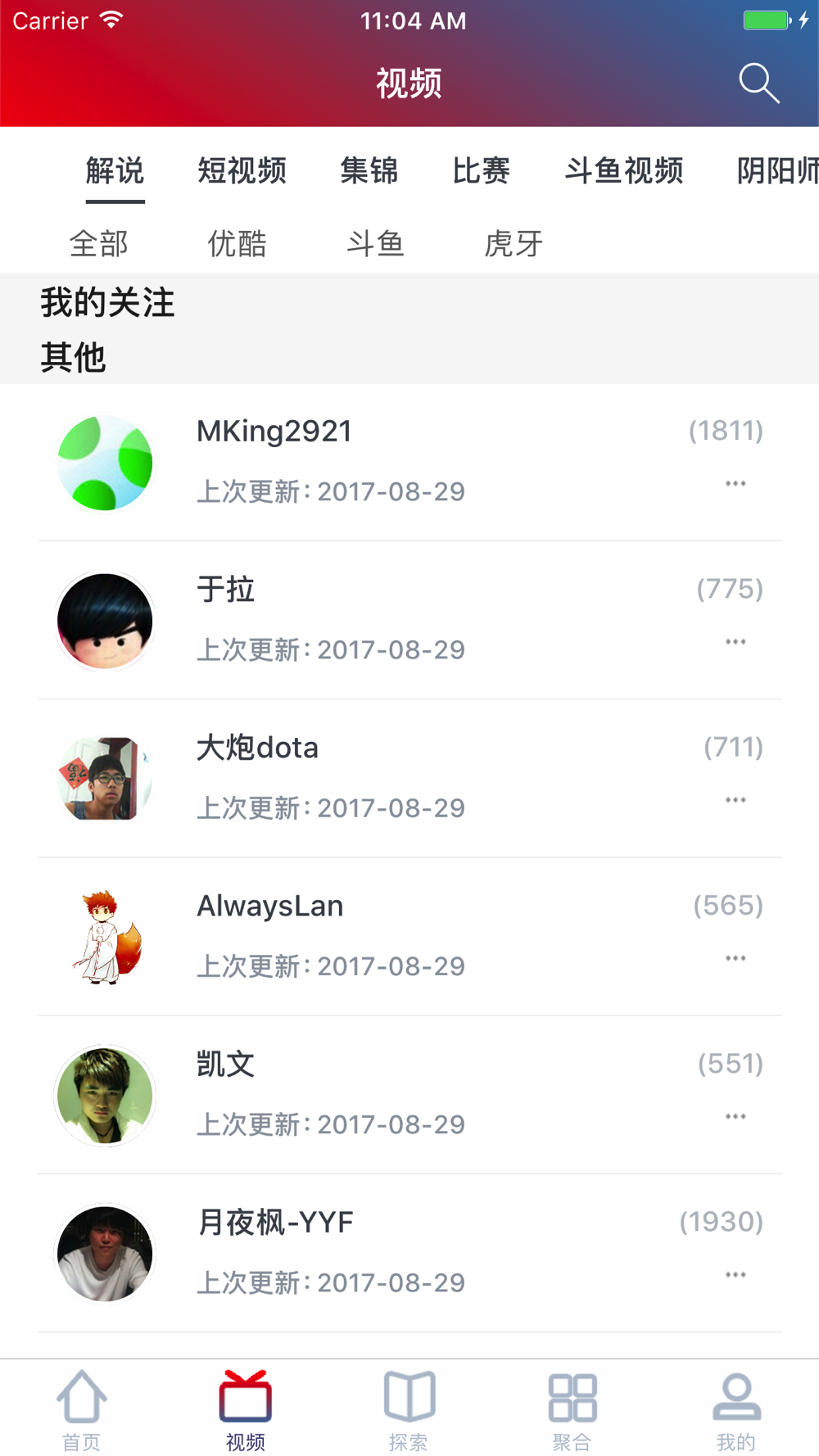Filter by 斗鱼 platform

[375, 243]
